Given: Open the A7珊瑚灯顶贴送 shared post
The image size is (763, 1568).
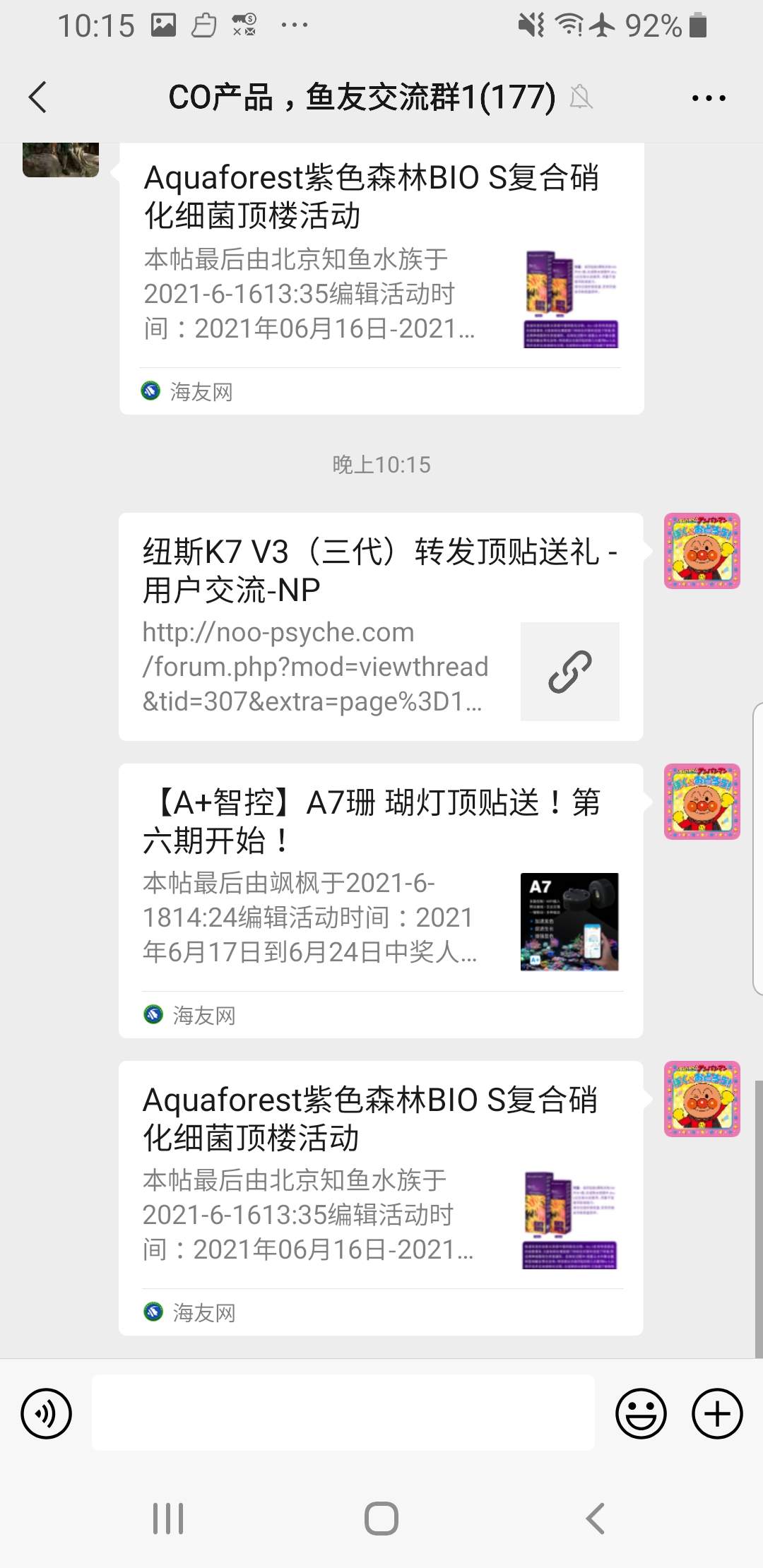Looking at the screenshot, I should (x=381, y=900).
